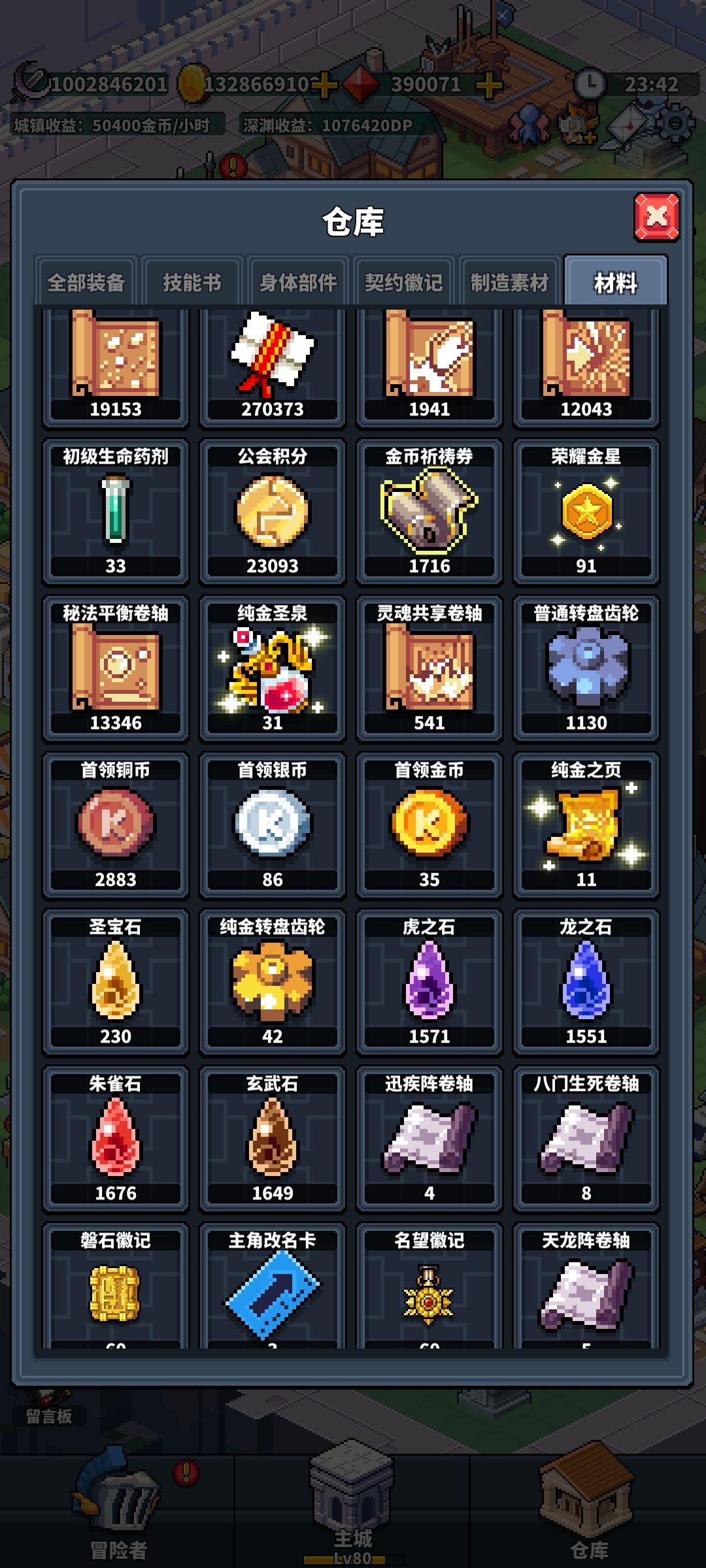706x1568 pixels.
Task: Close the 仓库 warehouse dialog
Action: pos(656,217)
